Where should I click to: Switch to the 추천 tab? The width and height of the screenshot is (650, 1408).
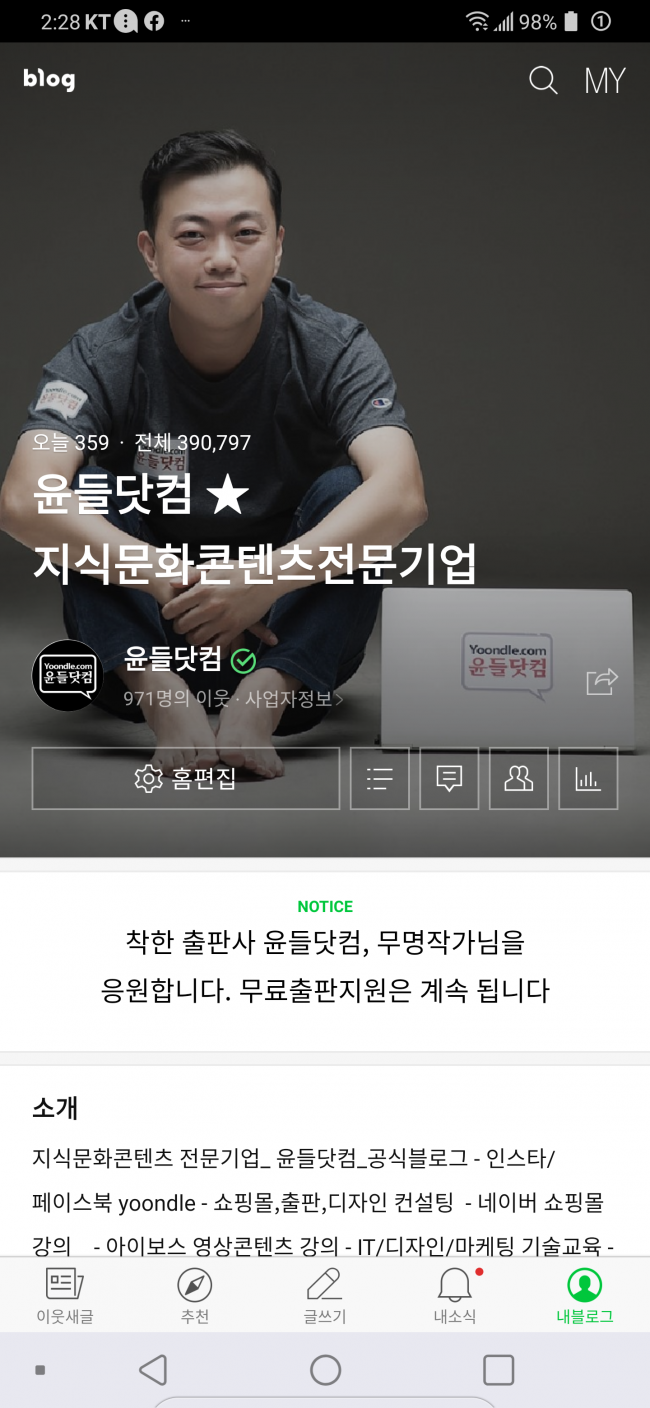coord(195,1295)
